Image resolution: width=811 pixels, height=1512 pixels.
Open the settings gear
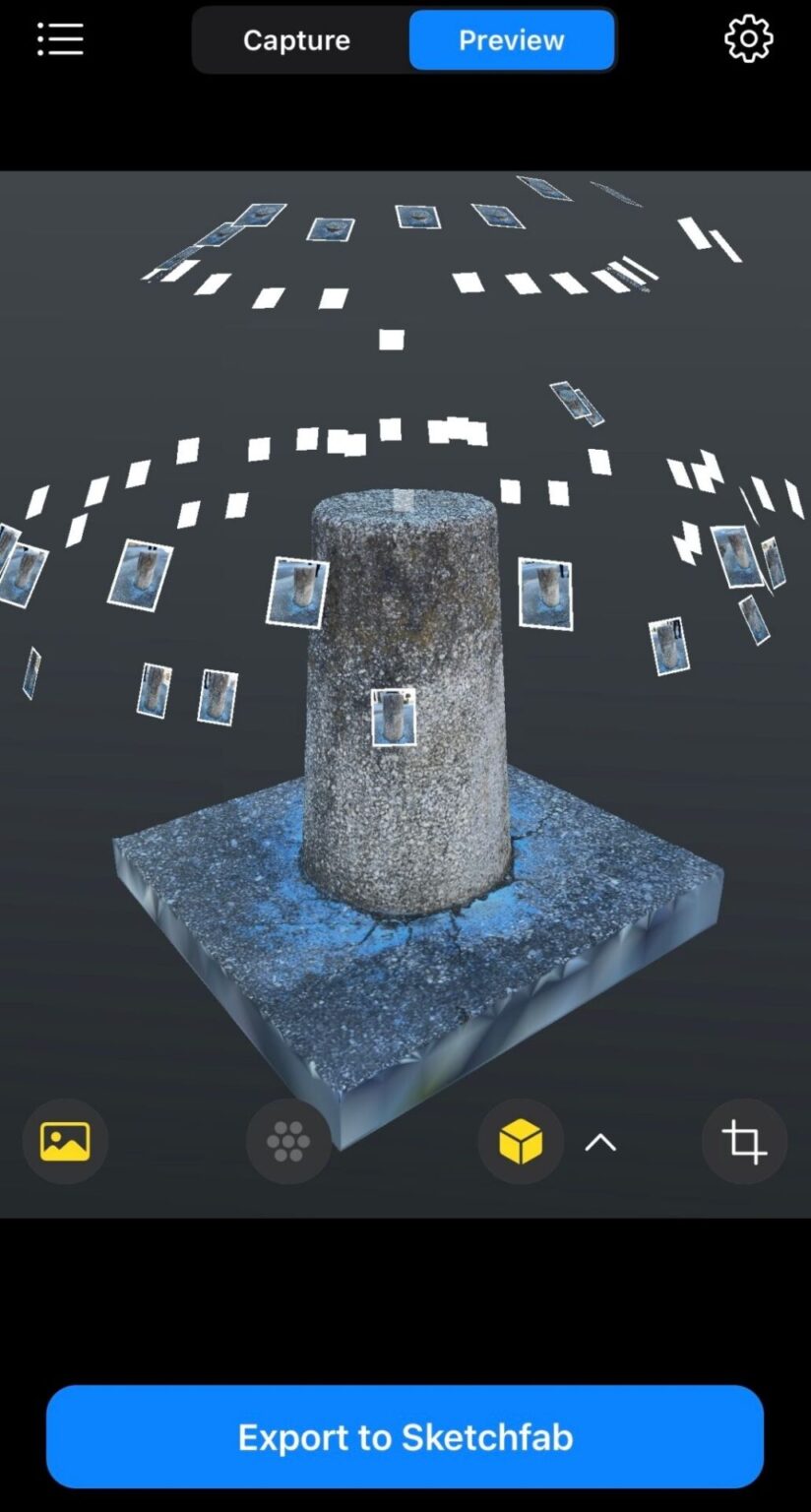pyautogui.click(x=748, y=39)
